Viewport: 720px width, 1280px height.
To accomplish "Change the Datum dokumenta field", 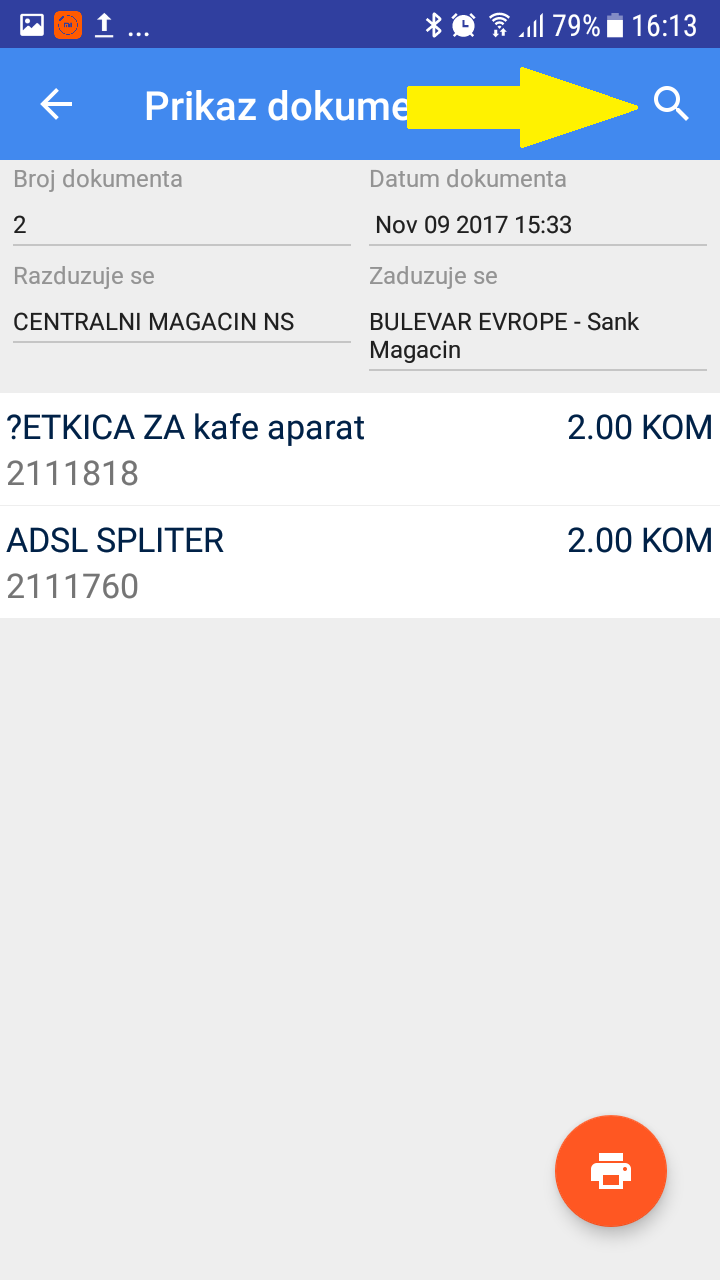I will click(x=538, y=225).
